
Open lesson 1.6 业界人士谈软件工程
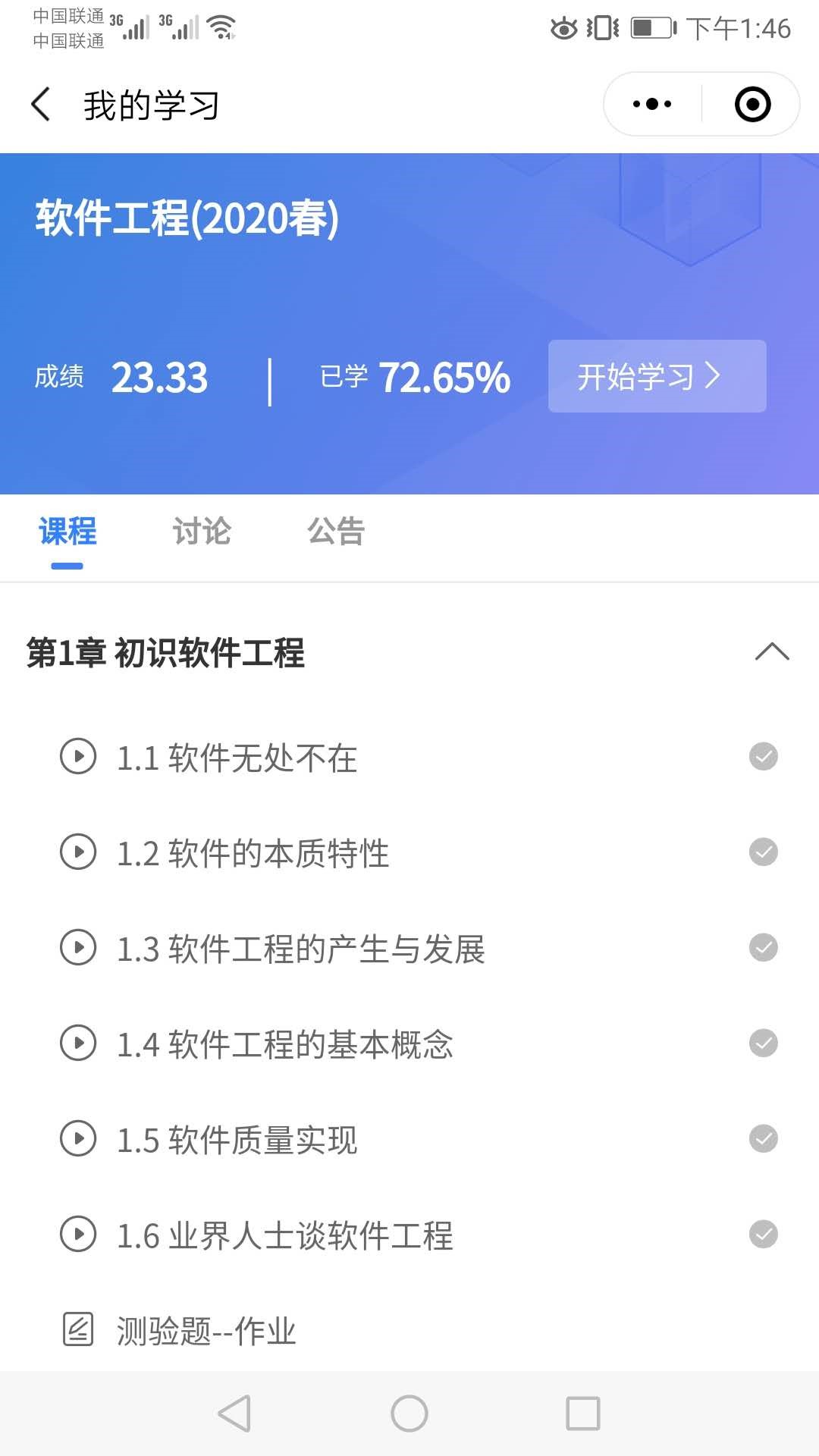point(284,1235)
